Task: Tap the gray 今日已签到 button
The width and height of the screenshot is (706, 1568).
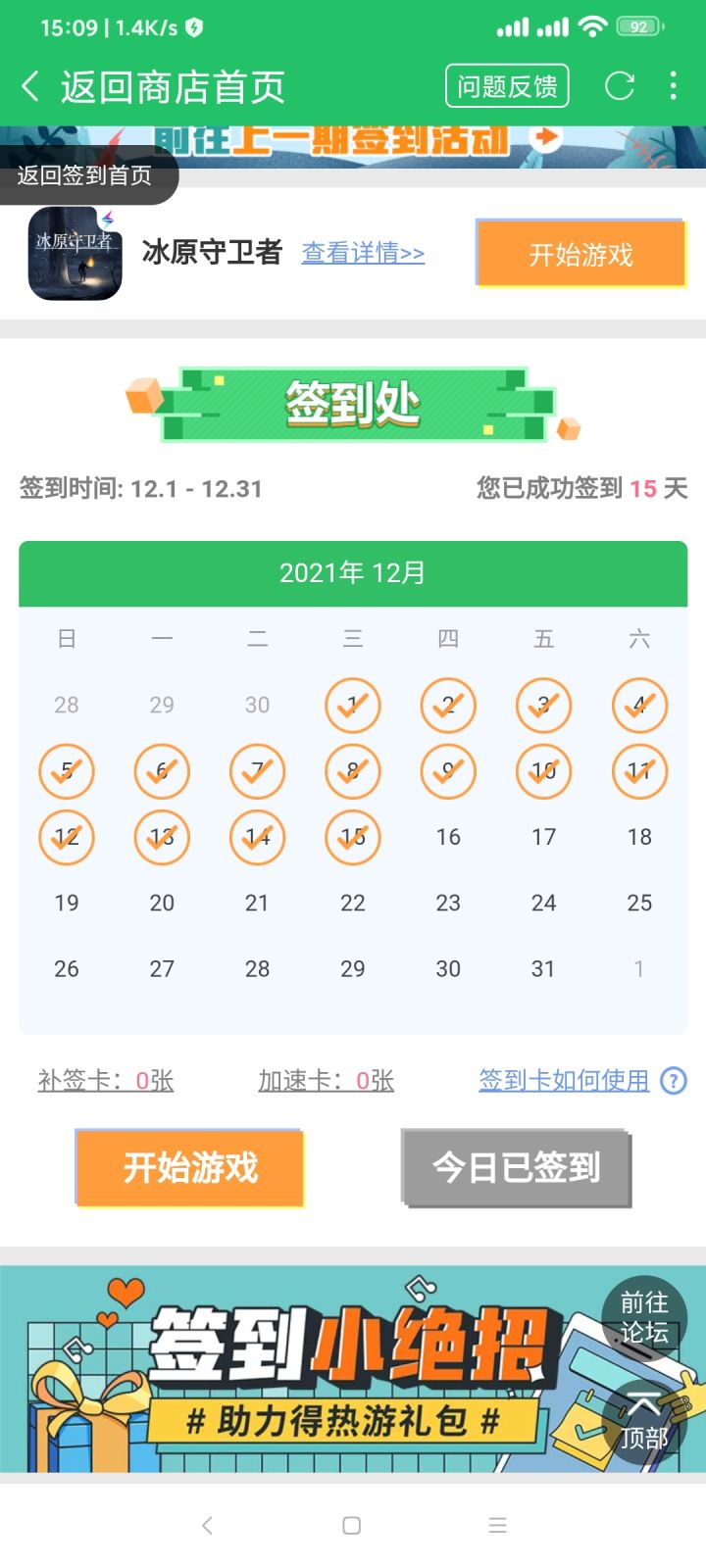Action: coord(517,1167)
